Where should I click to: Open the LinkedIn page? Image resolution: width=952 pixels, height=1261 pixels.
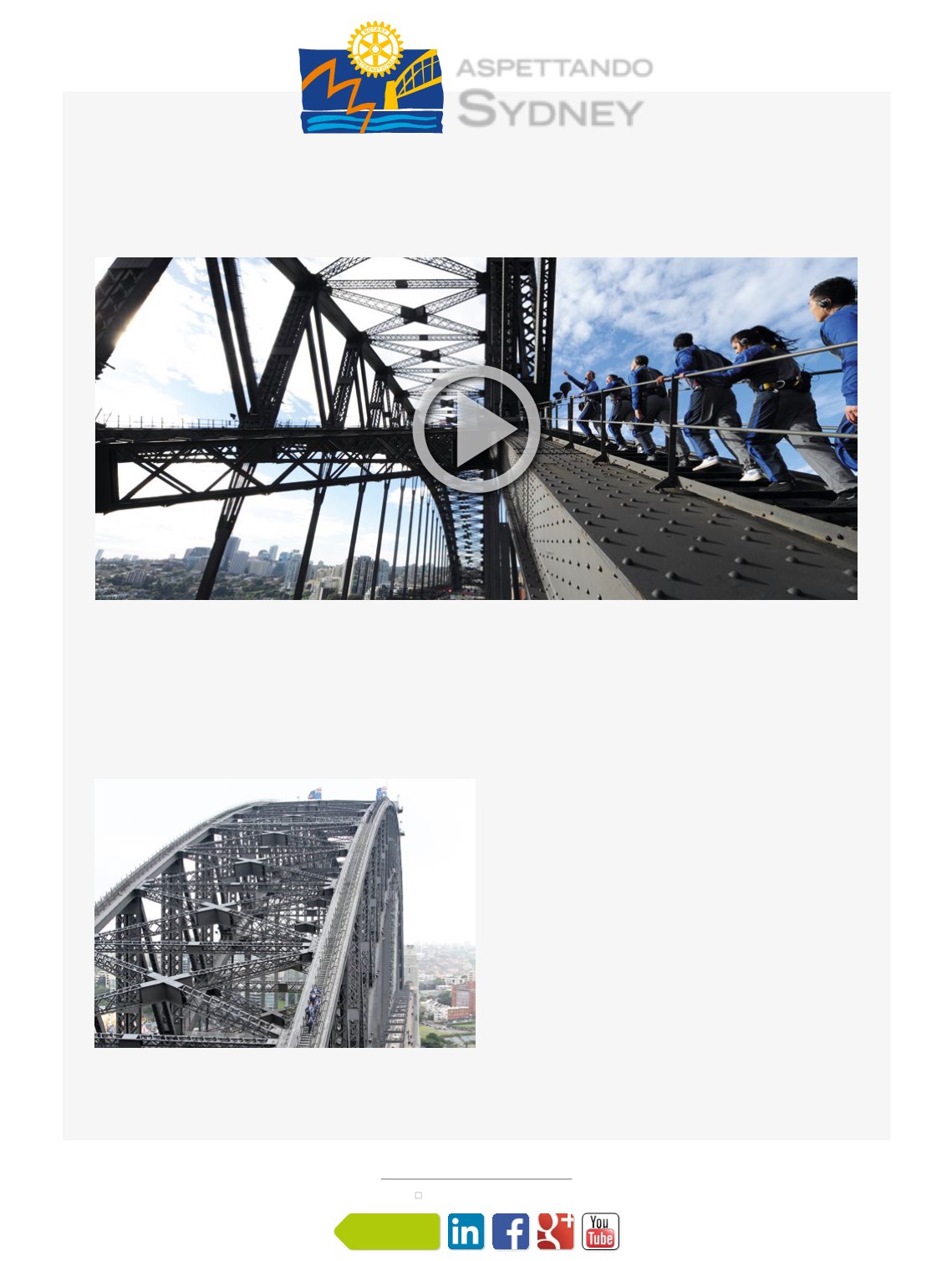pos(466,1231)
